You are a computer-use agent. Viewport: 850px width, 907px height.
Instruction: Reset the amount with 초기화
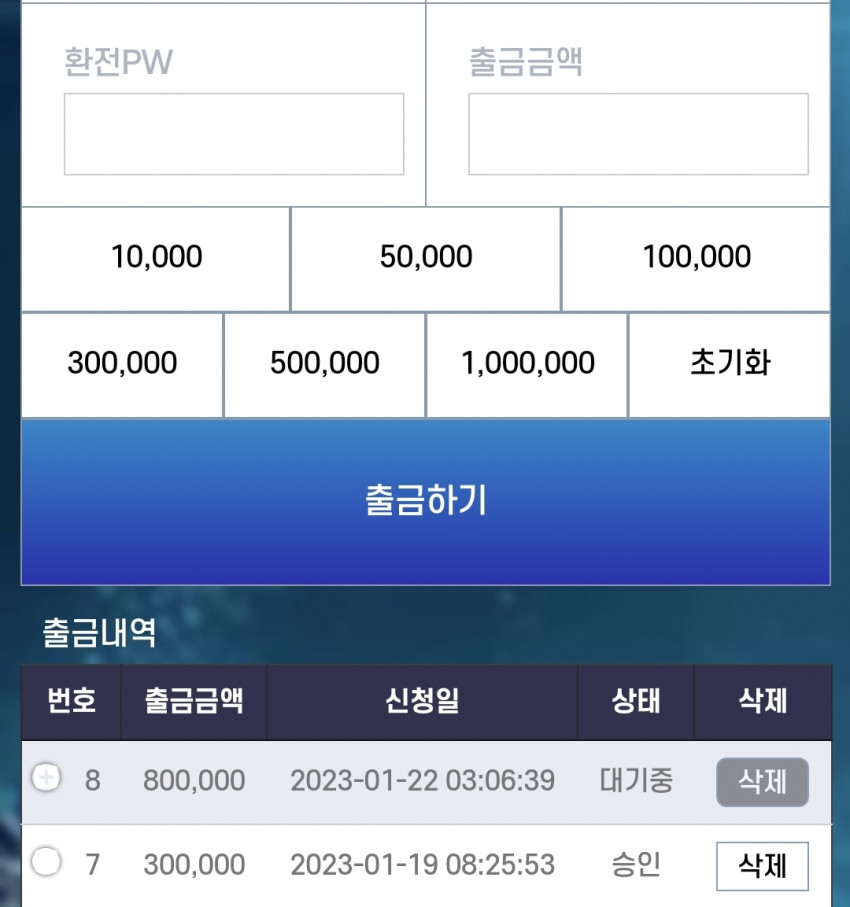click(x=729, y=363)
